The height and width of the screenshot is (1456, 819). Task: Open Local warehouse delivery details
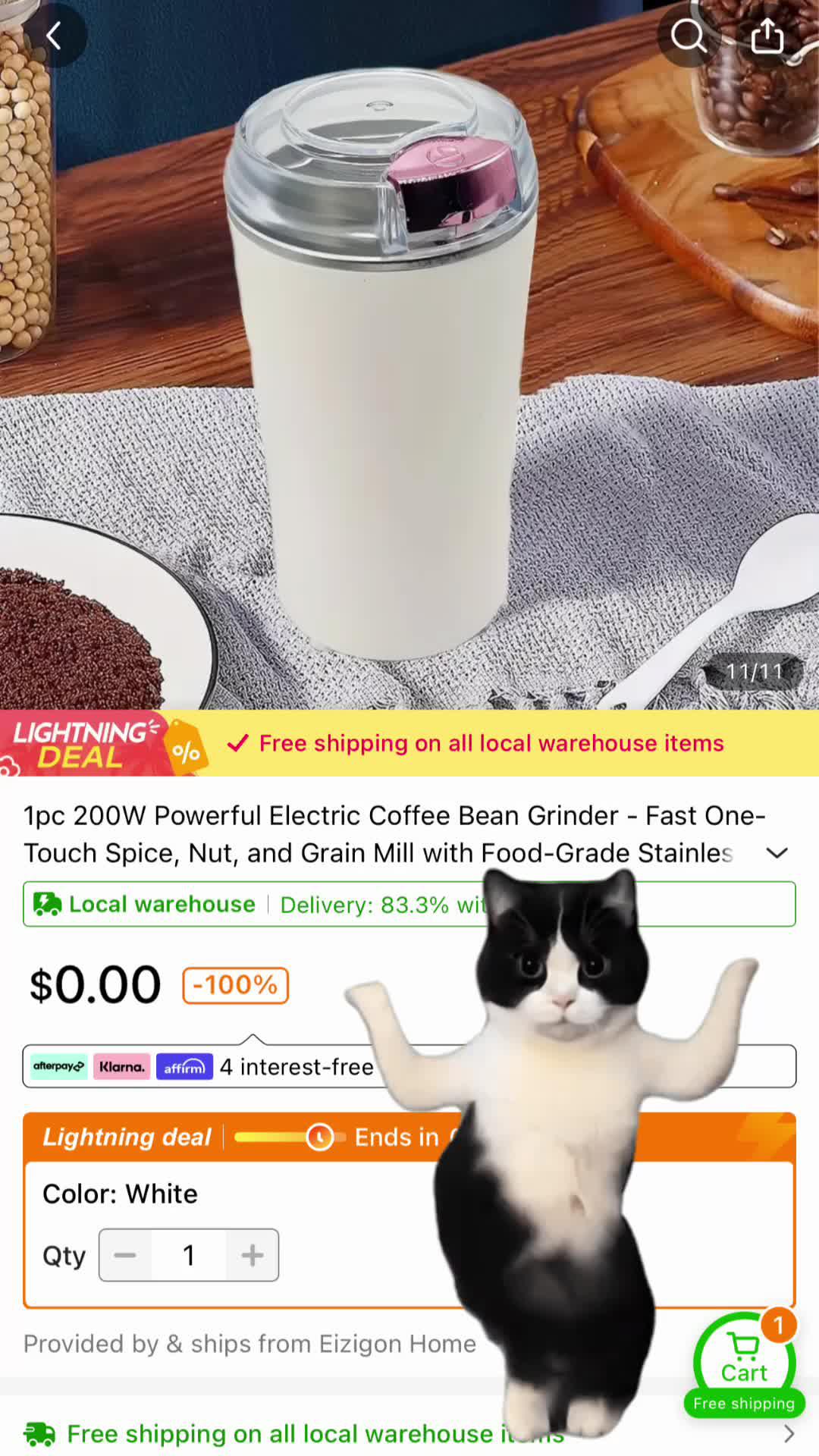point(227,904)
